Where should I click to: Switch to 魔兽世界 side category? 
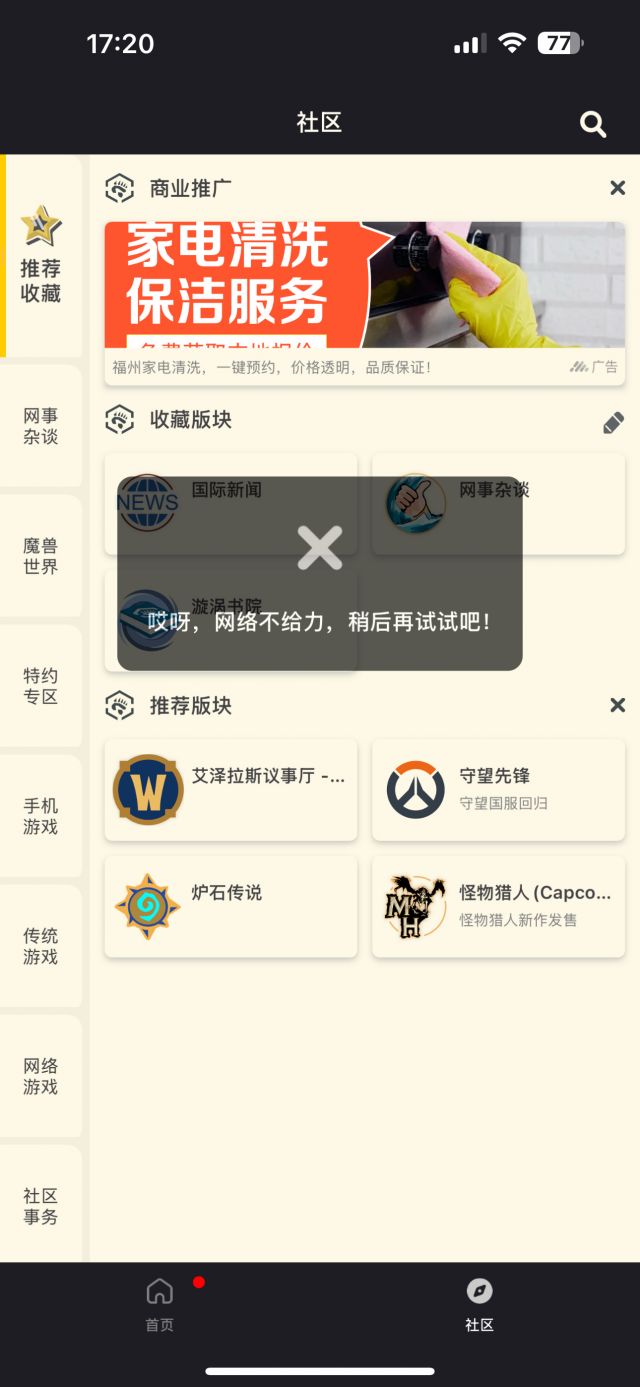point(41,556)
